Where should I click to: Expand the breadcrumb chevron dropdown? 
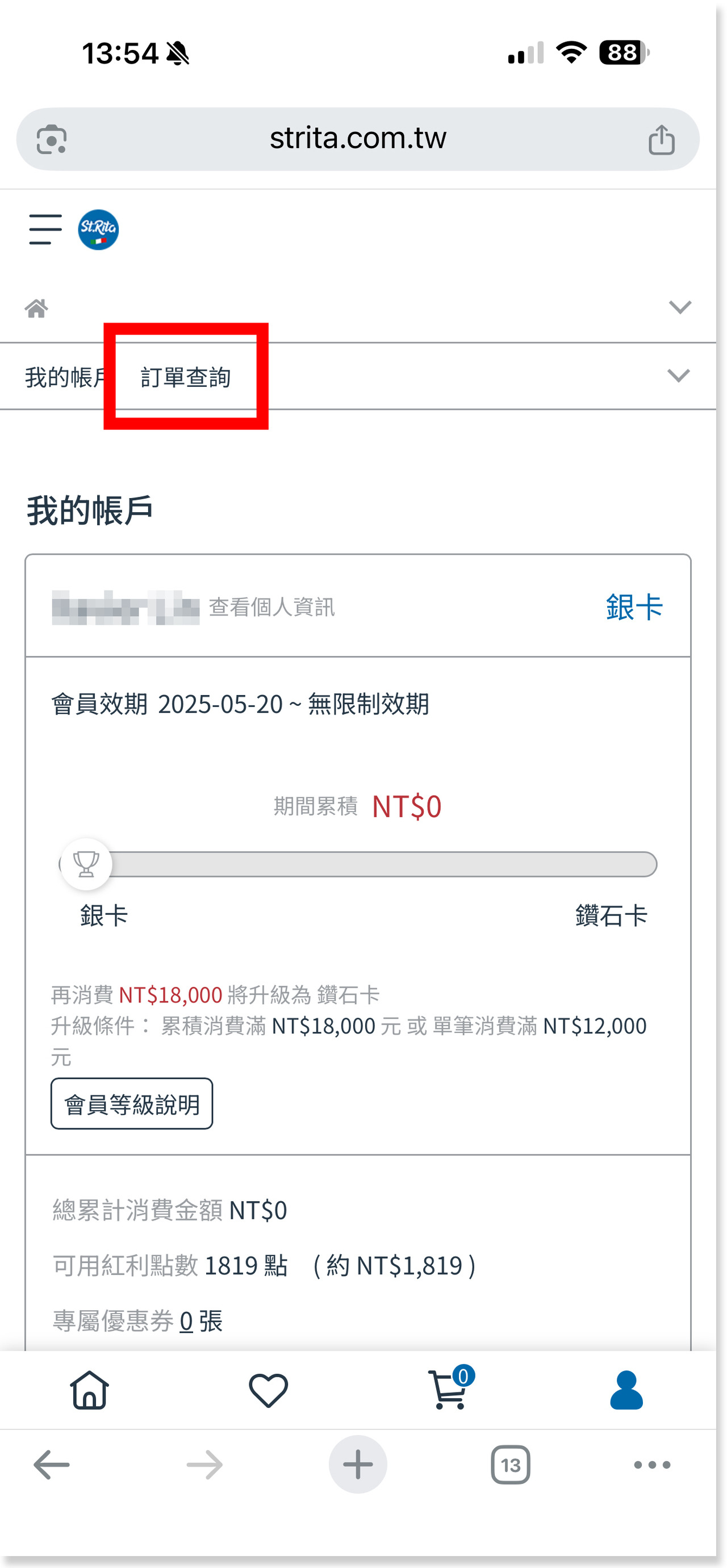[679, 307]
